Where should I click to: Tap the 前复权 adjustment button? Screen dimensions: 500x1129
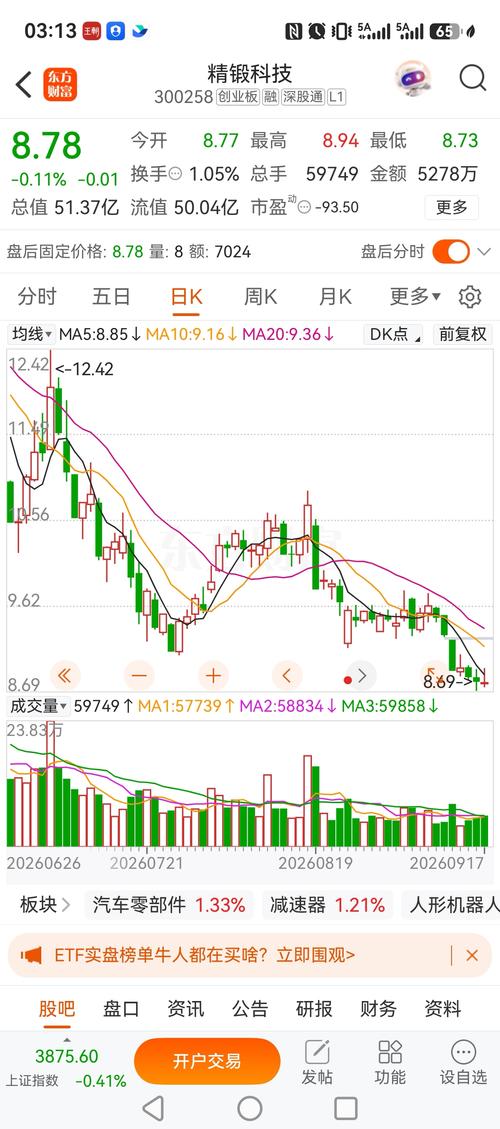point(462,334)
